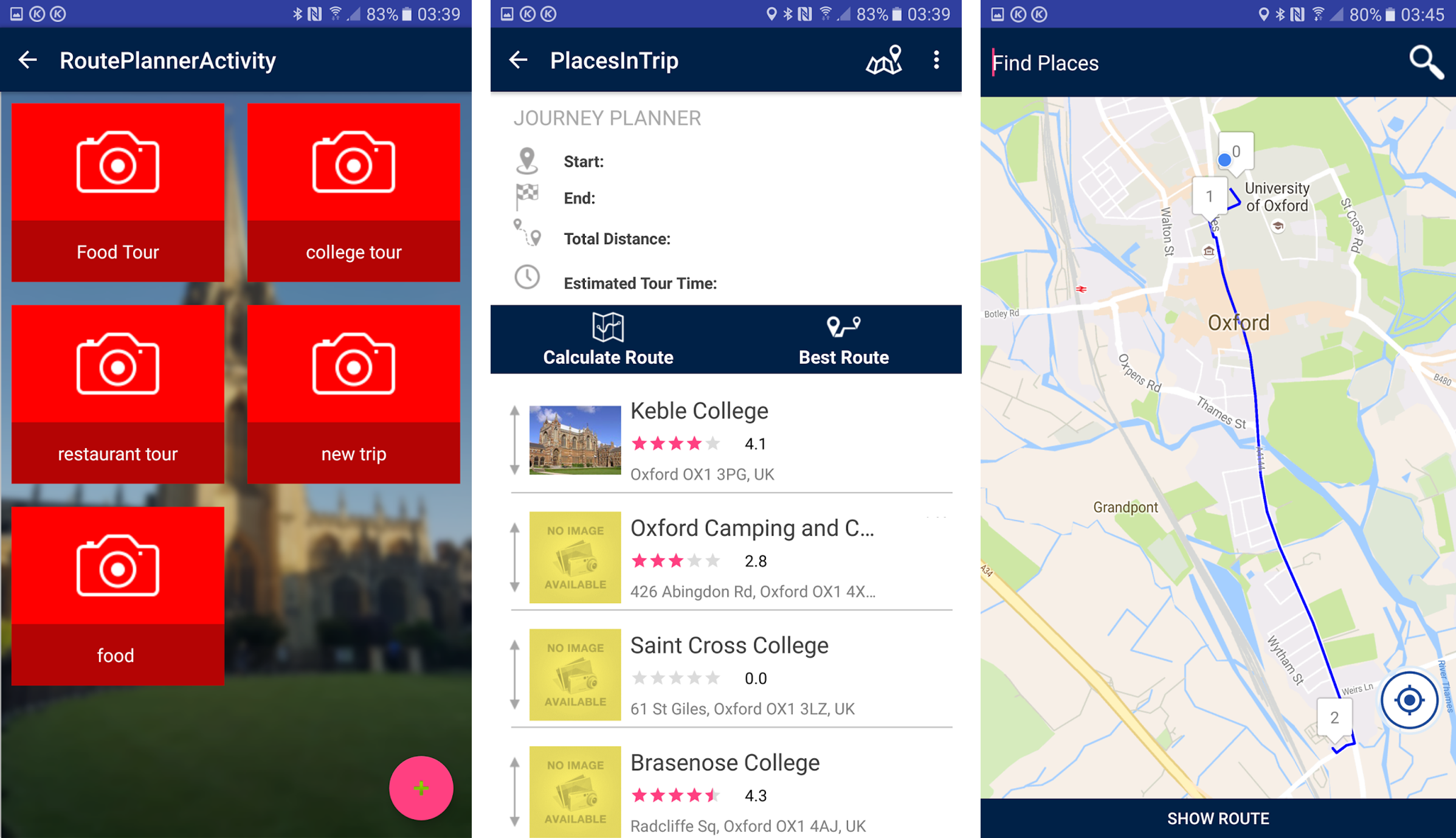Open the food trip card
This screenshot has height=838, width=1456.
point(117,595)
